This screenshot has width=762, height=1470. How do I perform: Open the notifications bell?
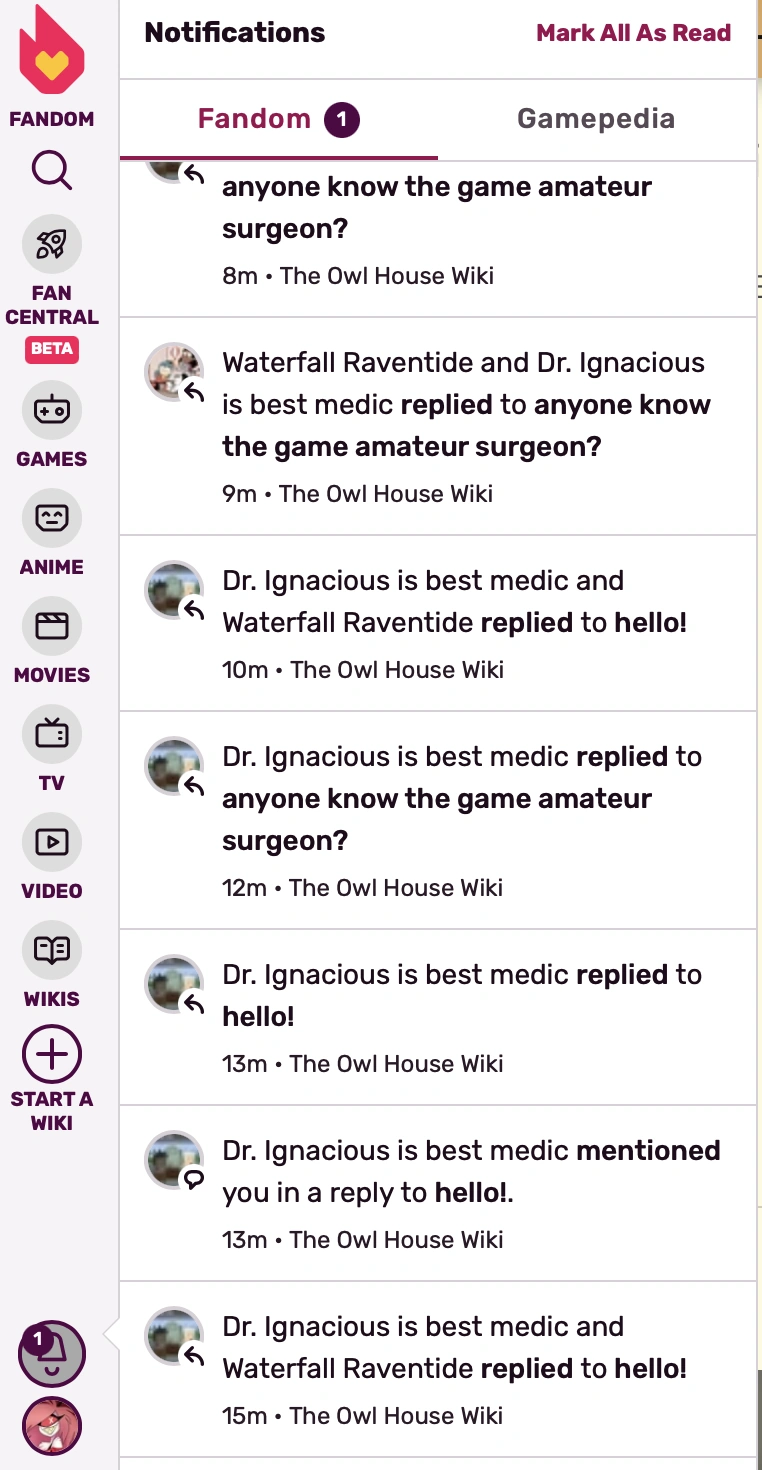53,1354
